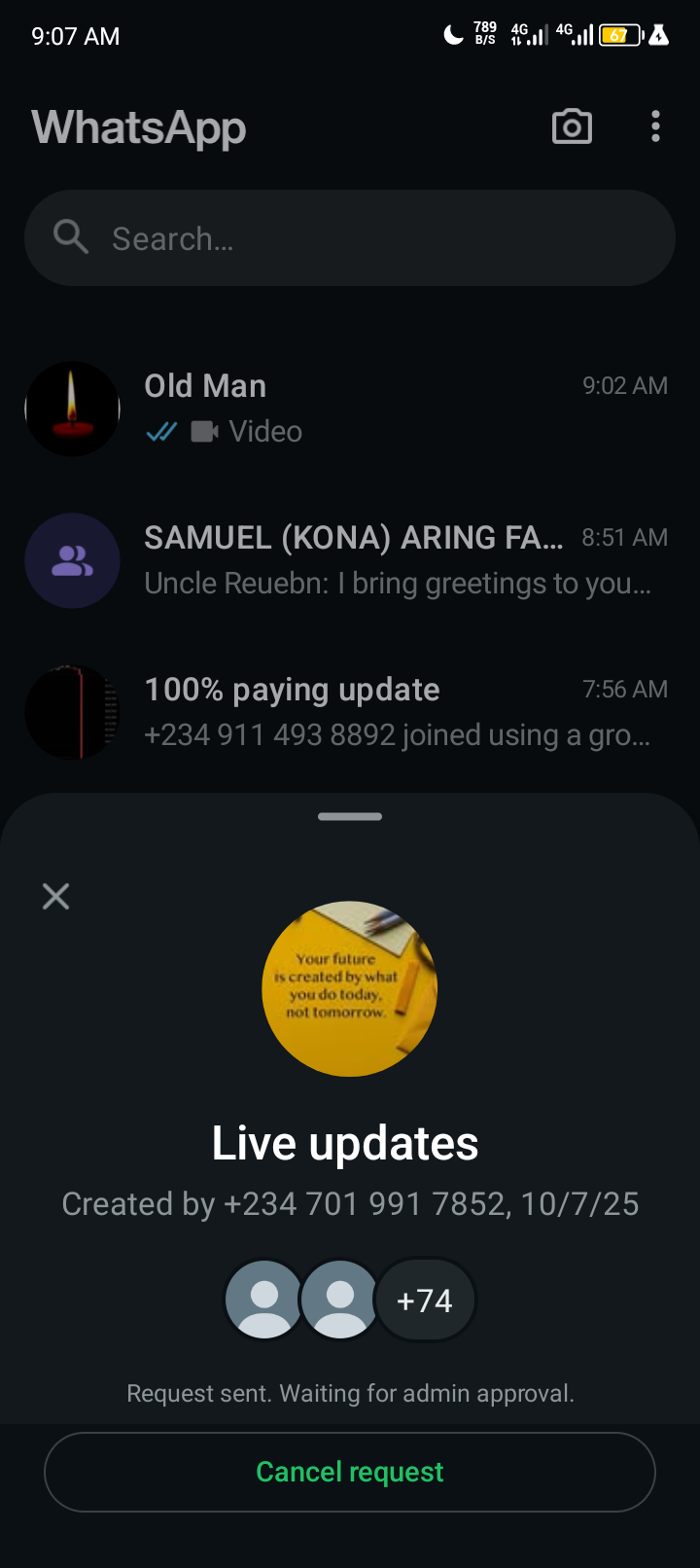Close the Live updates sheet
Image resolution: width=700 pixels, height=1568 pixels.
pos(56,896)
